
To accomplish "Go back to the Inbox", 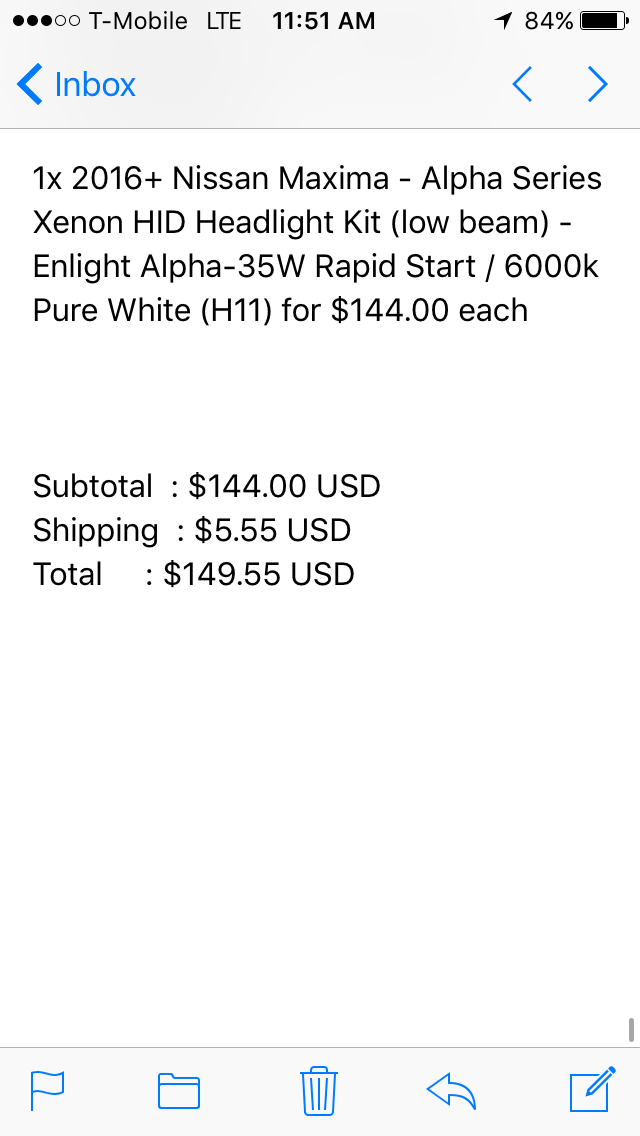I will pyautogui.click(x=77, y=85).
